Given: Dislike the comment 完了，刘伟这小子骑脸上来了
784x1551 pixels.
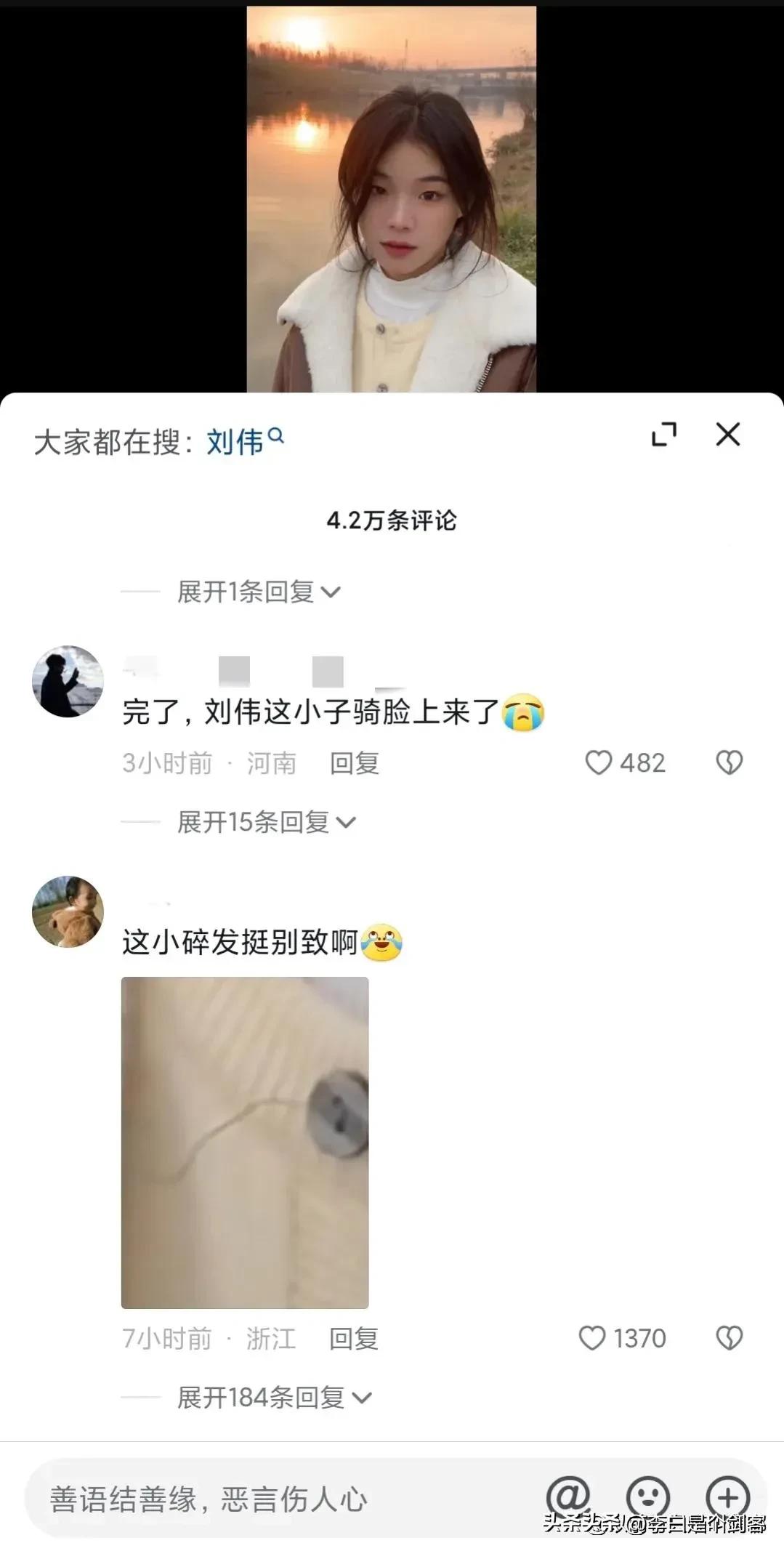Looking at the screenshot, I should 729,762.
